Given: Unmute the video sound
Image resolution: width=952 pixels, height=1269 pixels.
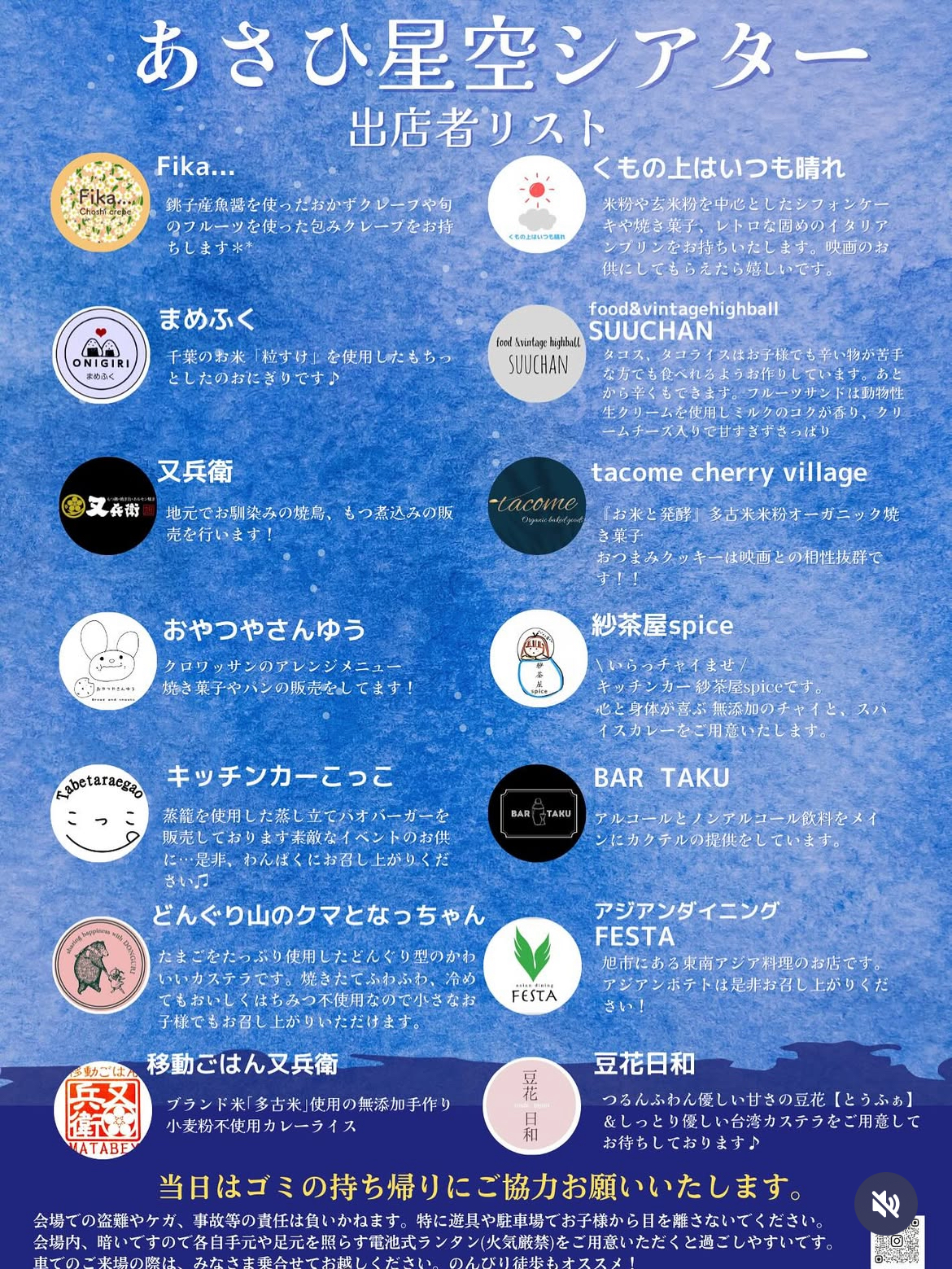Looking at the screenshot, I should (885, 1203).
